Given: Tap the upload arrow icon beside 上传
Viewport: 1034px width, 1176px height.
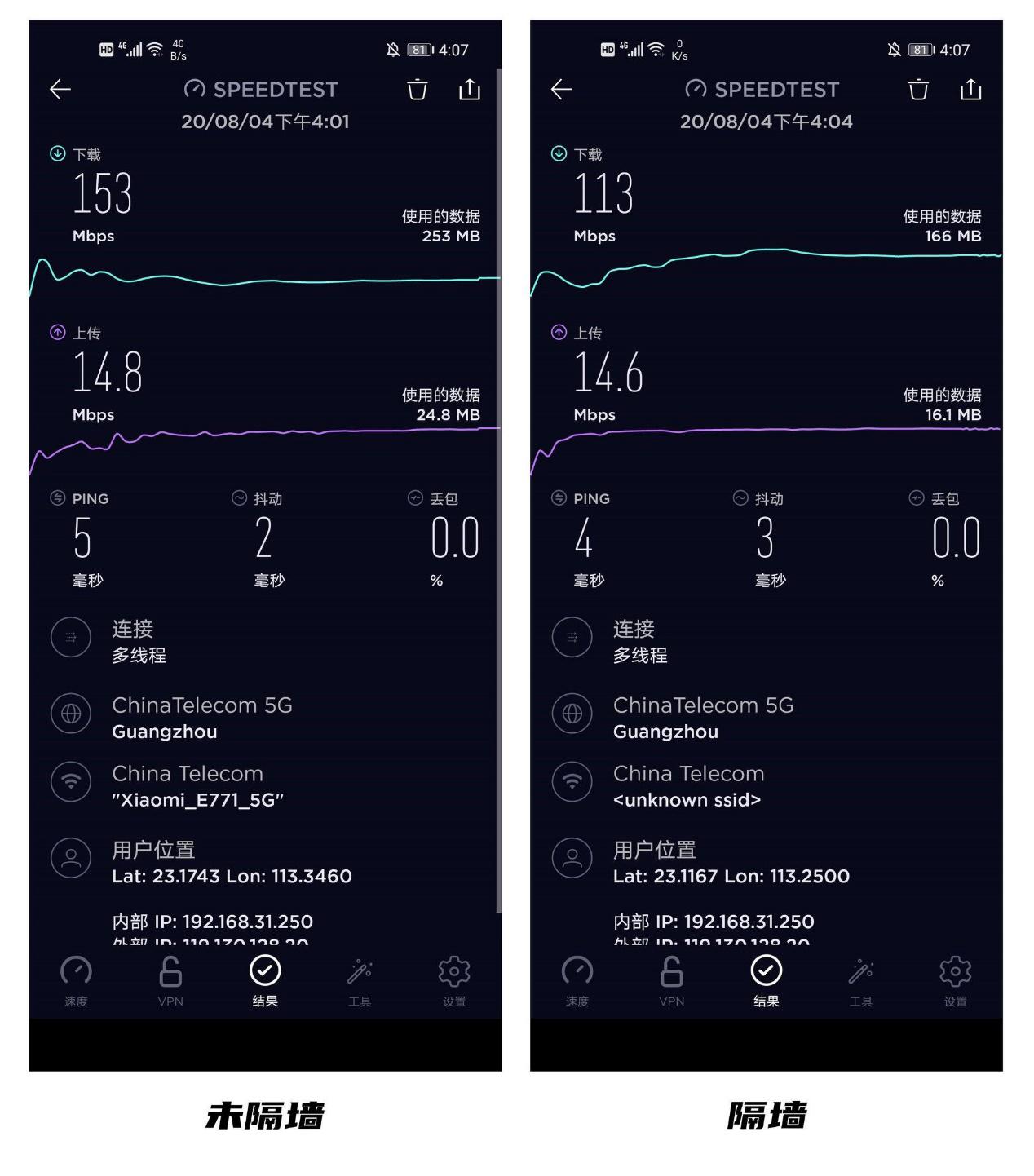Looking at the screenshot, I should pyautogui.click(x=57, y=332).
